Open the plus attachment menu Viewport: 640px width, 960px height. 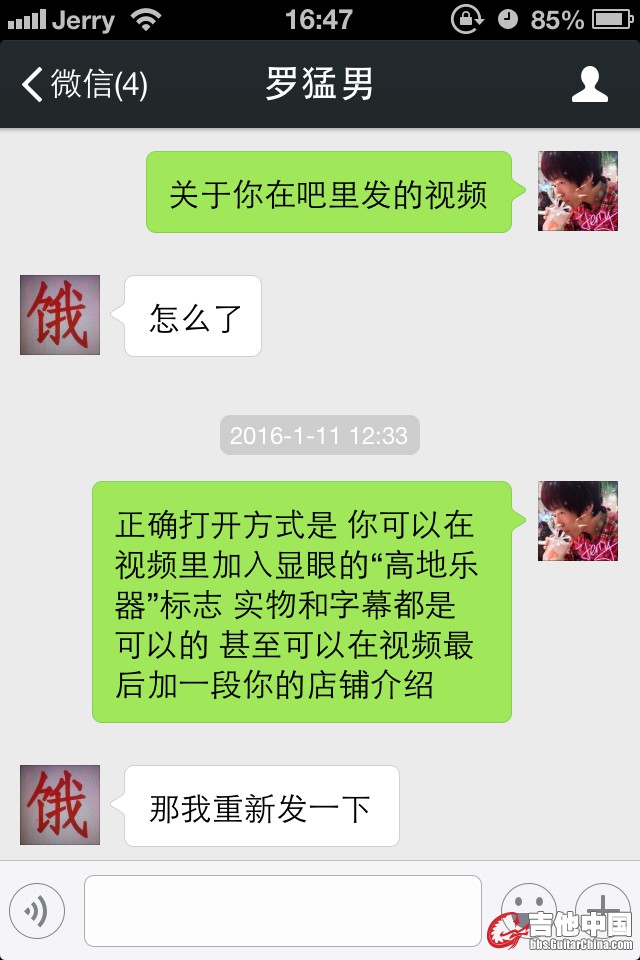pyautogui.click(x=603, y=905)
